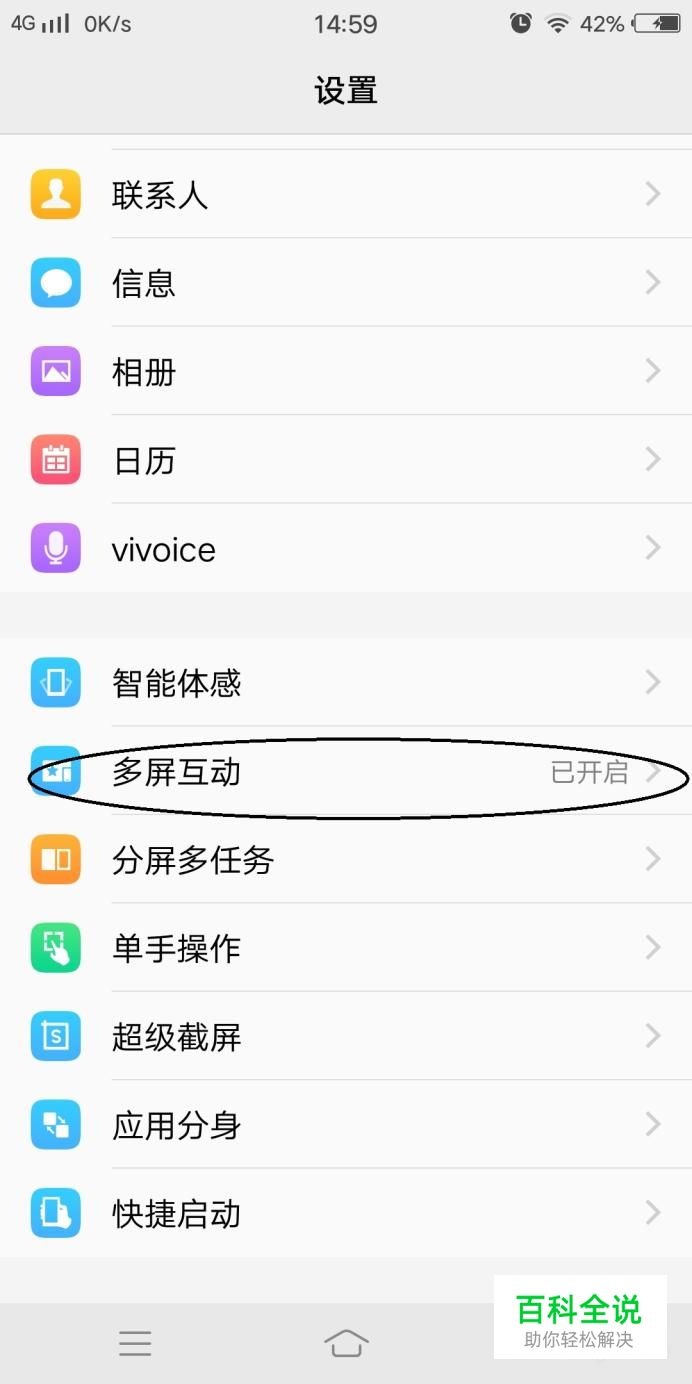692x1384 pixels.
Task: Tap the home button in navigation bar
Action: pyautogui.click(x=346, y=1343)
